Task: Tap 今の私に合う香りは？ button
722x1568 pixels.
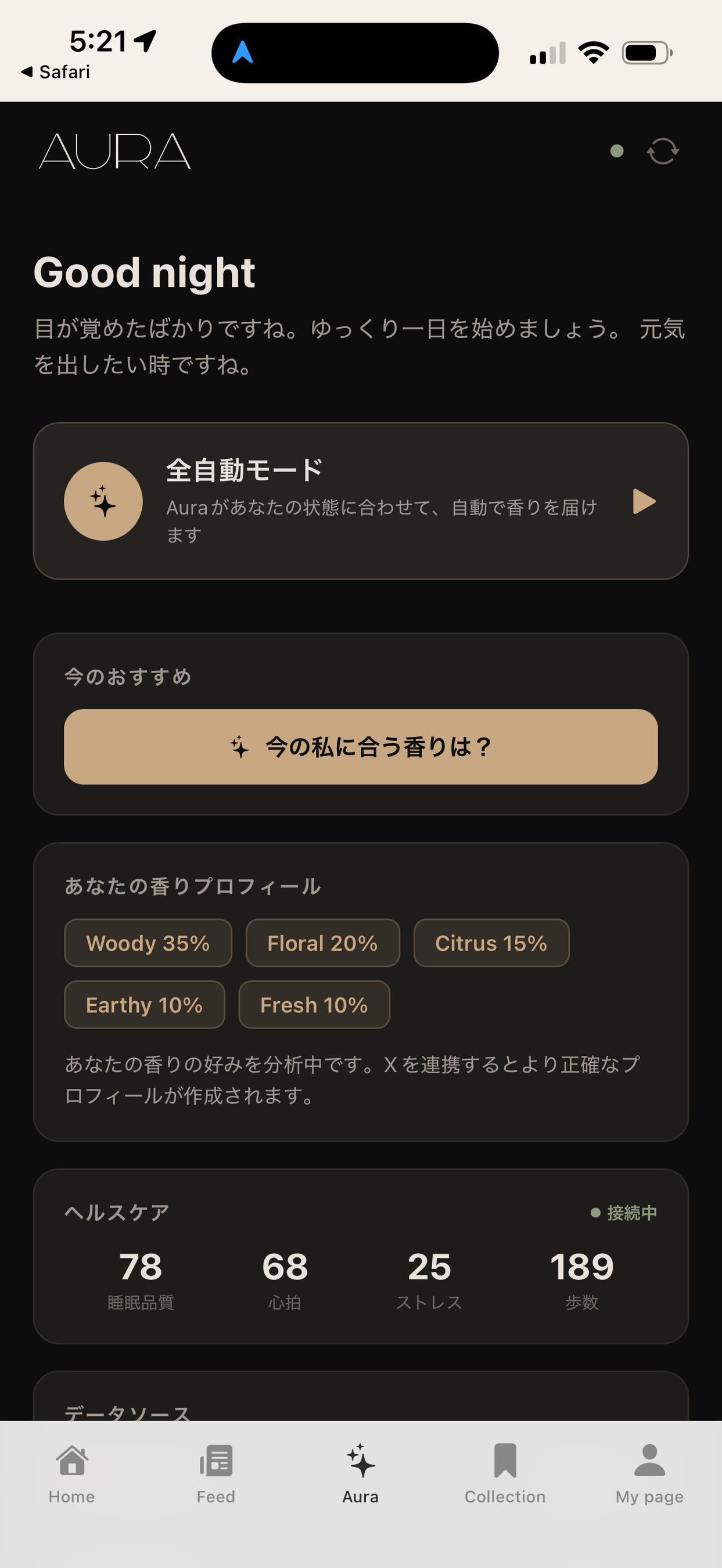Action: coord(360,746)
